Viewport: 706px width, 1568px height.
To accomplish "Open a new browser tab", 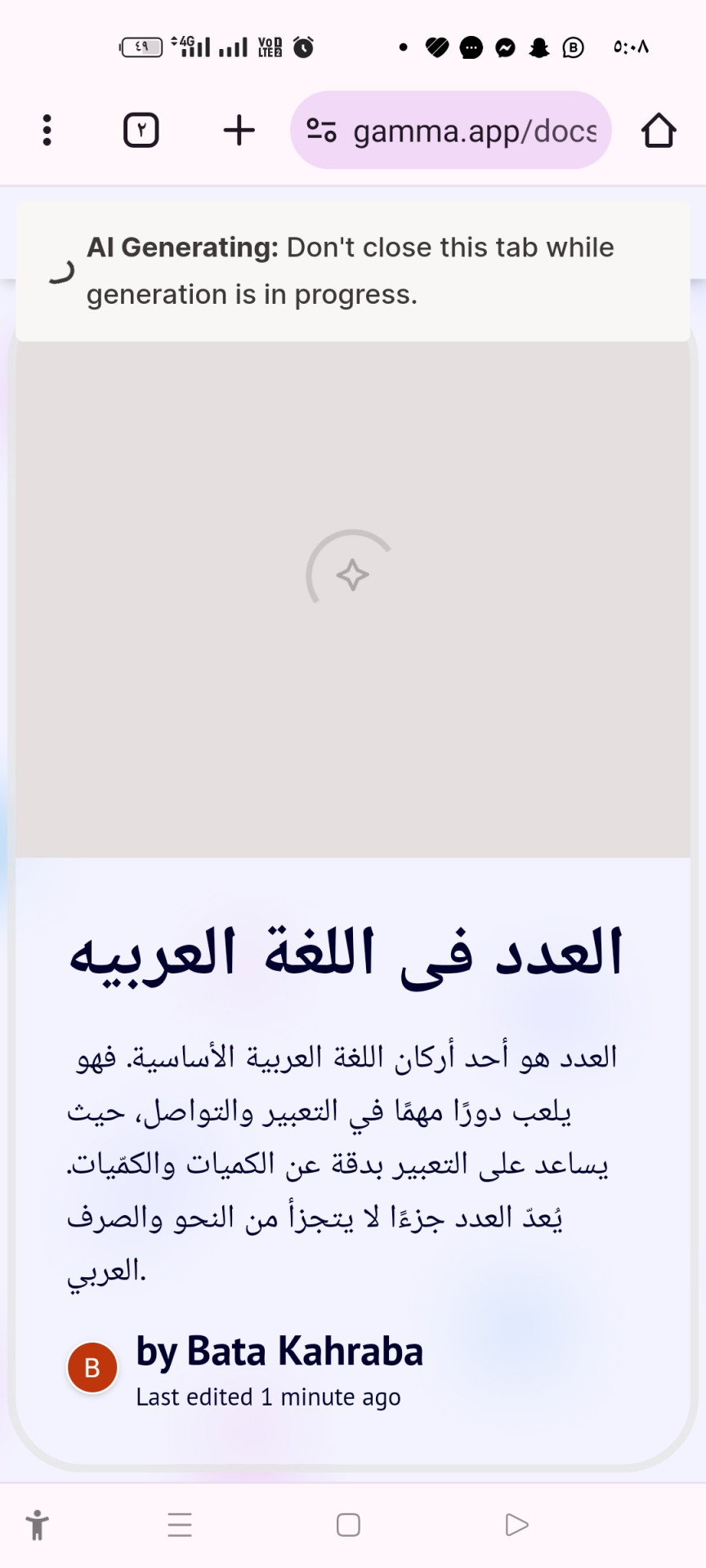I will click(x=239, y=131).
